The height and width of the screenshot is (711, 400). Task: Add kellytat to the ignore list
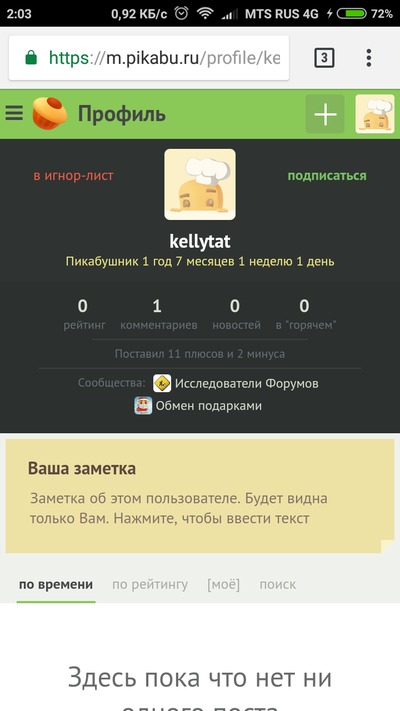73,176
